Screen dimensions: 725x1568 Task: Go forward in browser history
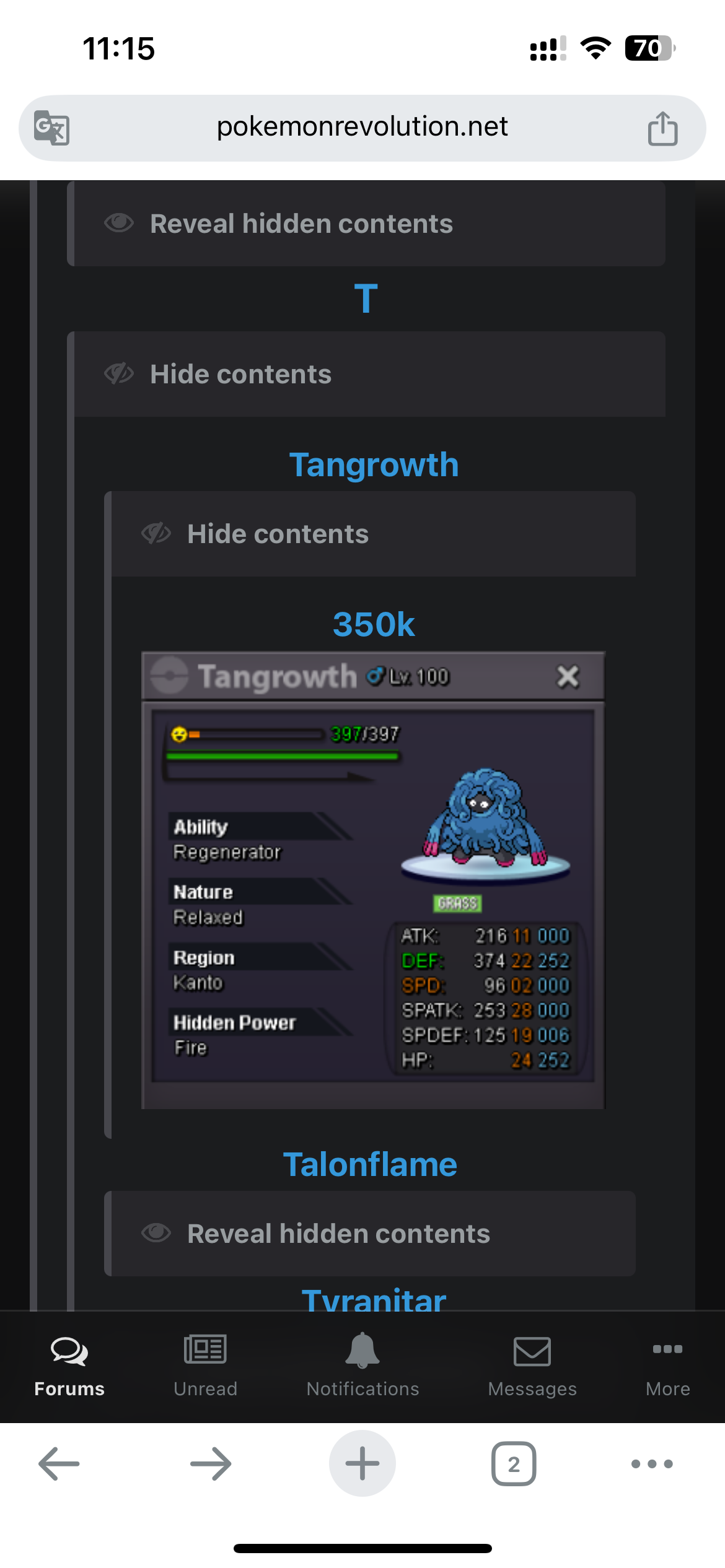[x=211, y=1464]
